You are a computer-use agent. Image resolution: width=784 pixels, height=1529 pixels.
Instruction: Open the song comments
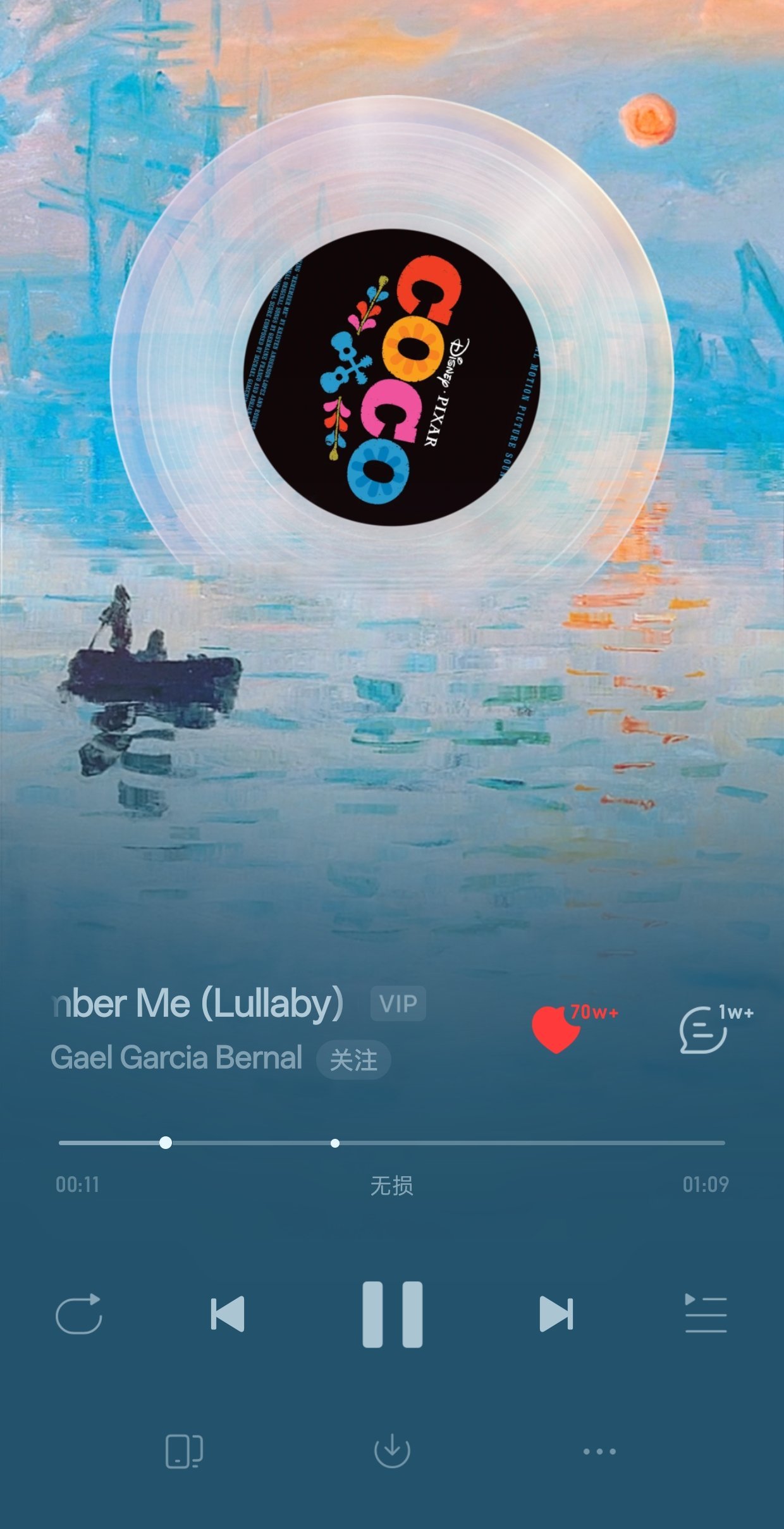point(703,1029)
